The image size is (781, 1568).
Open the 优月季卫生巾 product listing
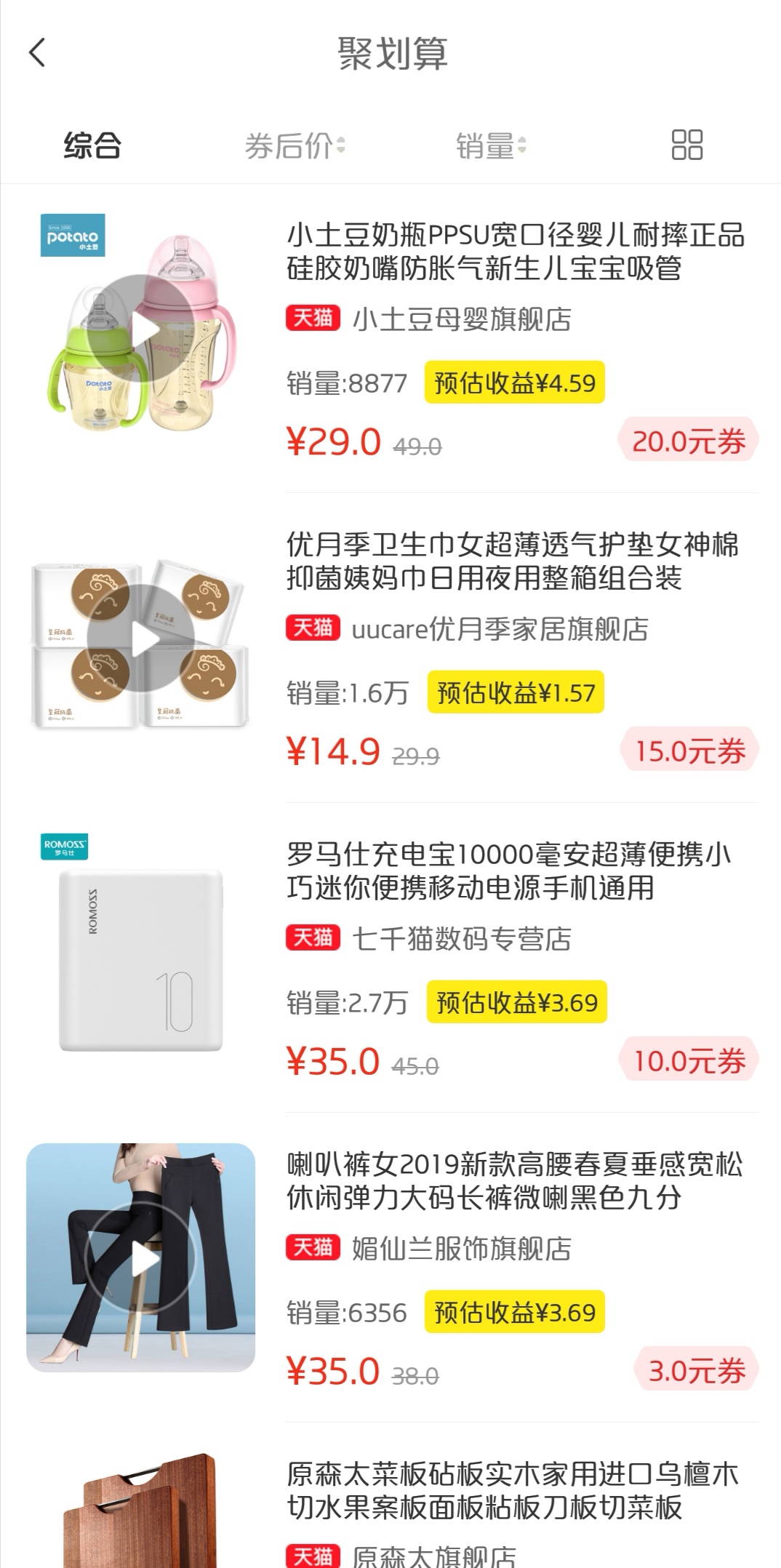pyautogui.click(x=512, y=561)
